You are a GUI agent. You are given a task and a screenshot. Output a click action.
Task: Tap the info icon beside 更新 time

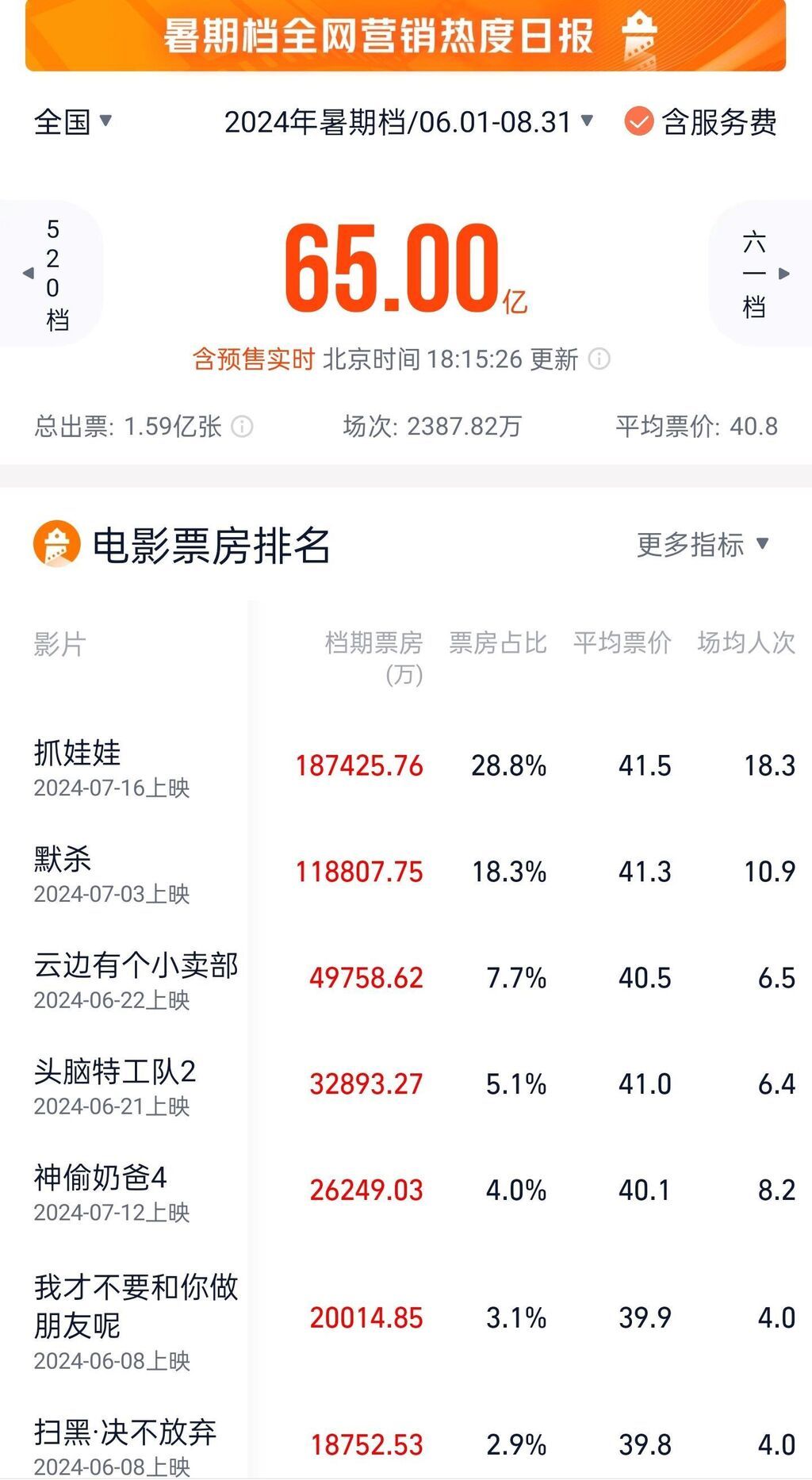[599, 359]
